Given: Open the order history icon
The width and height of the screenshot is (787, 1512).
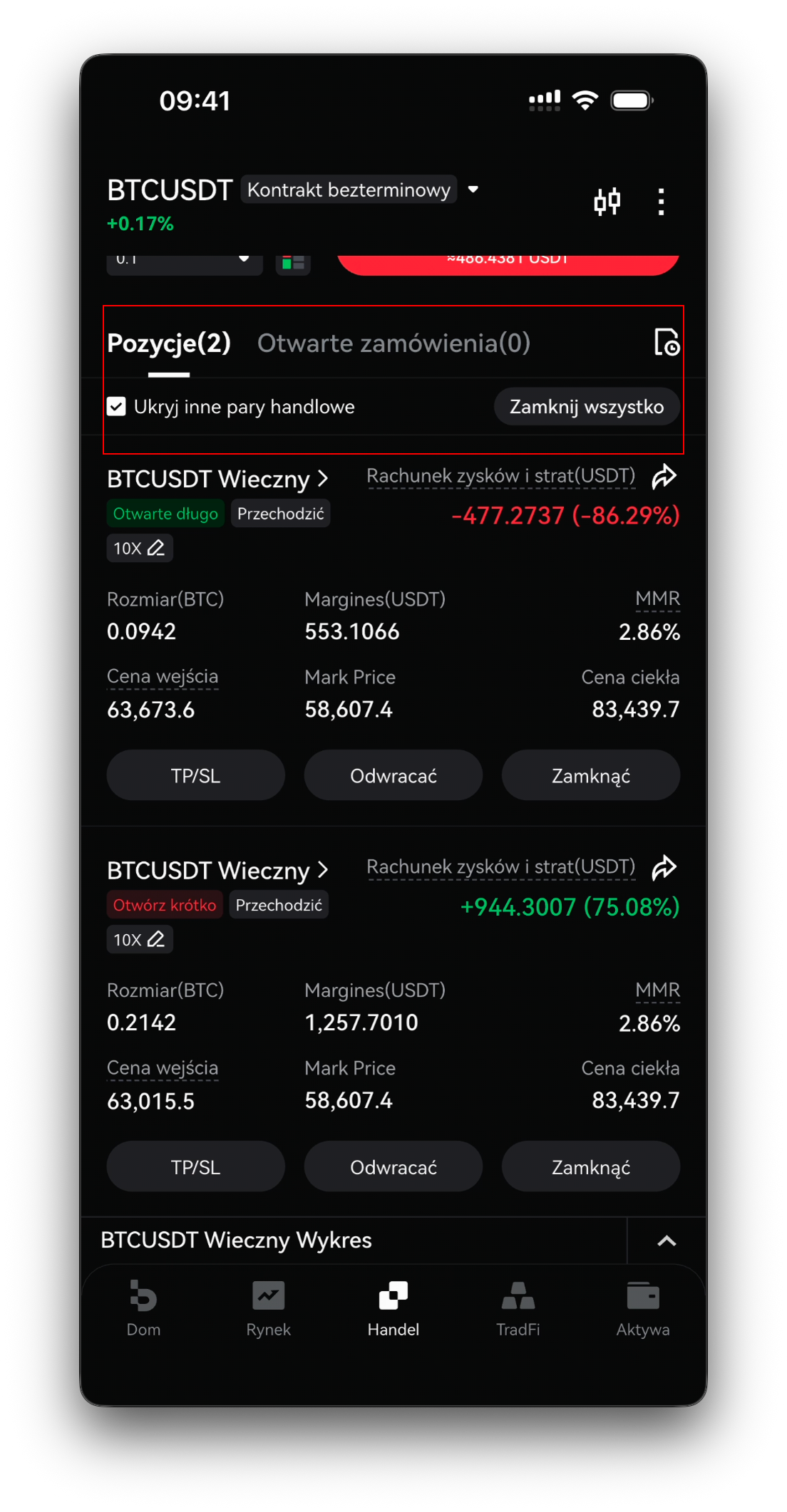Looking at the screenshot, I should click(667, 343).
